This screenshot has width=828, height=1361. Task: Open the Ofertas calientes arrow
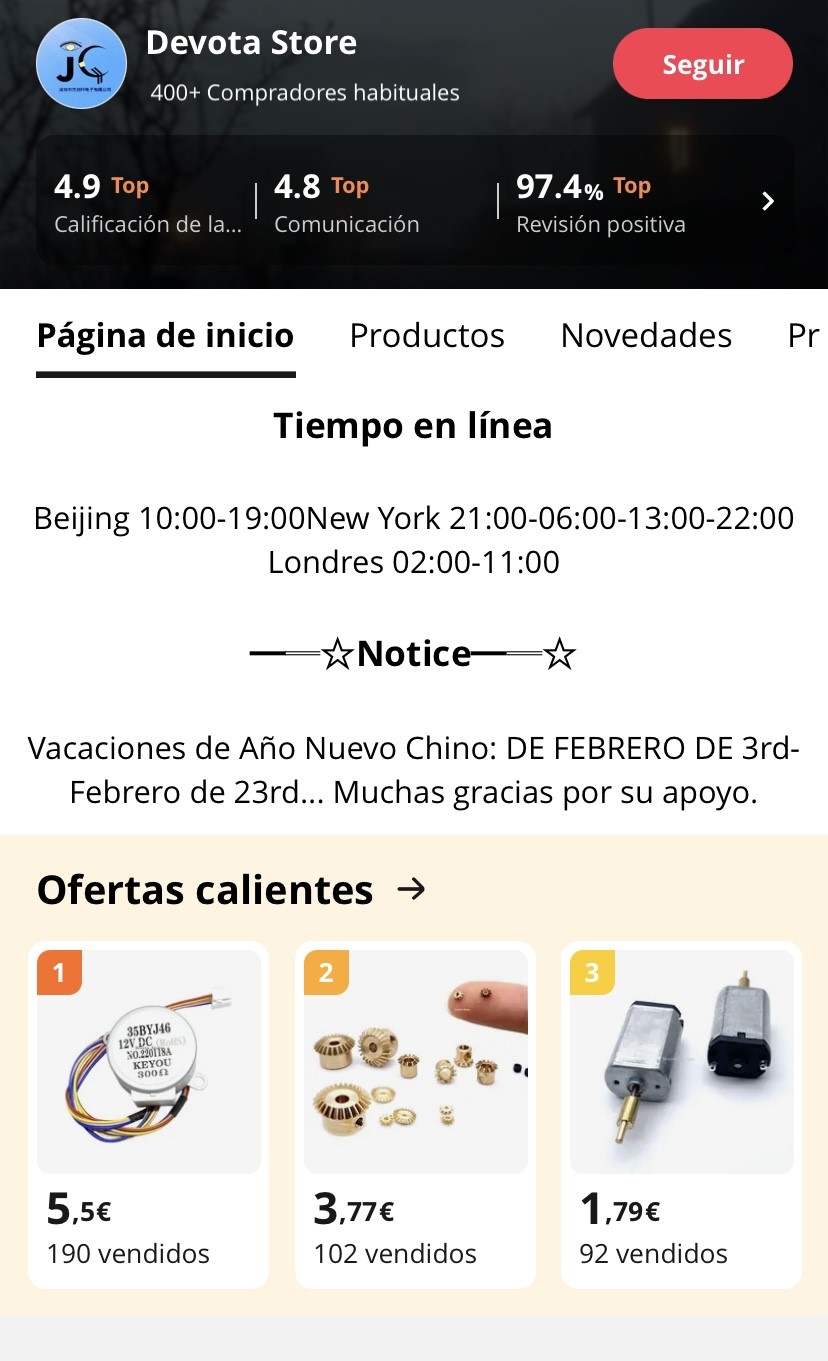[x=411, y=888]
